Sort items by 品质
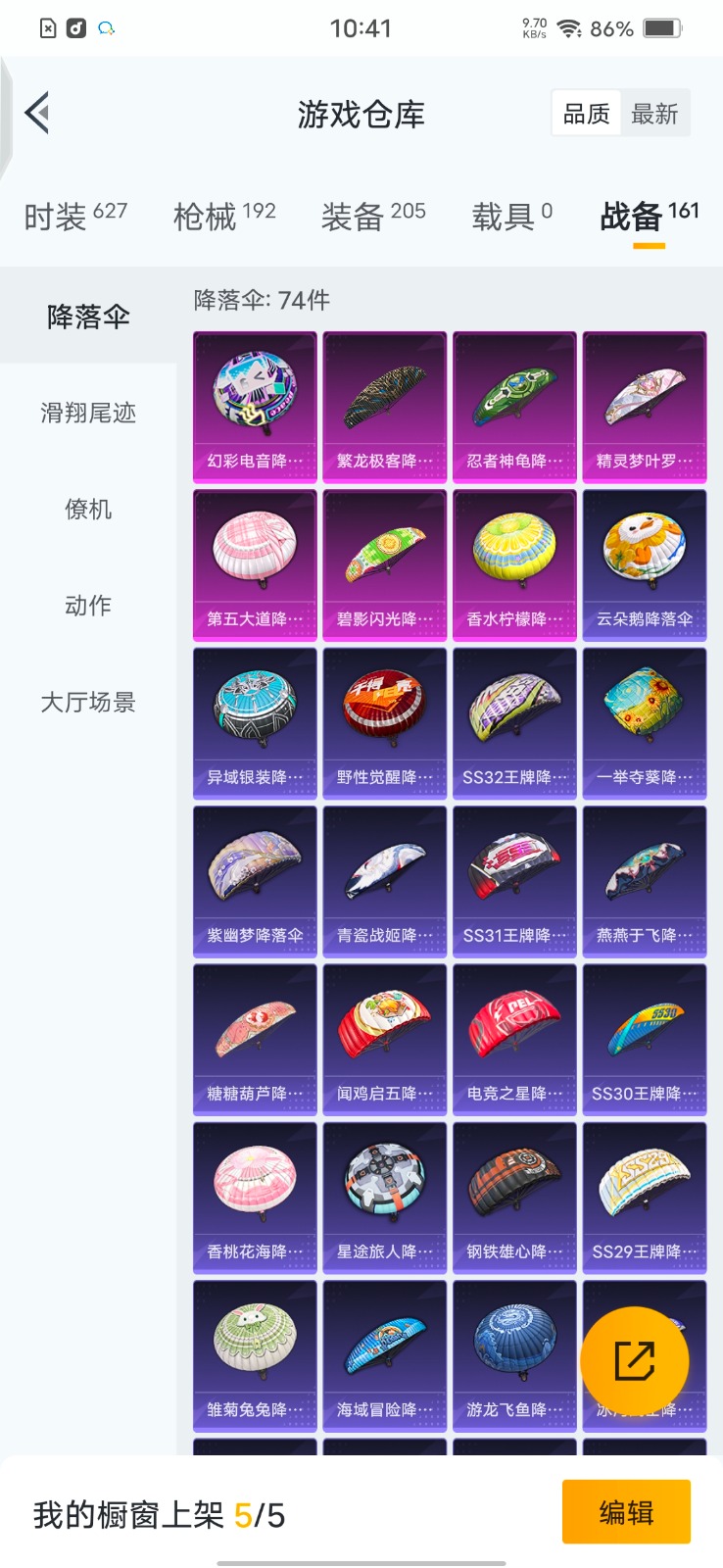Viewport: 723px width, 1568px height. [586, 114]
